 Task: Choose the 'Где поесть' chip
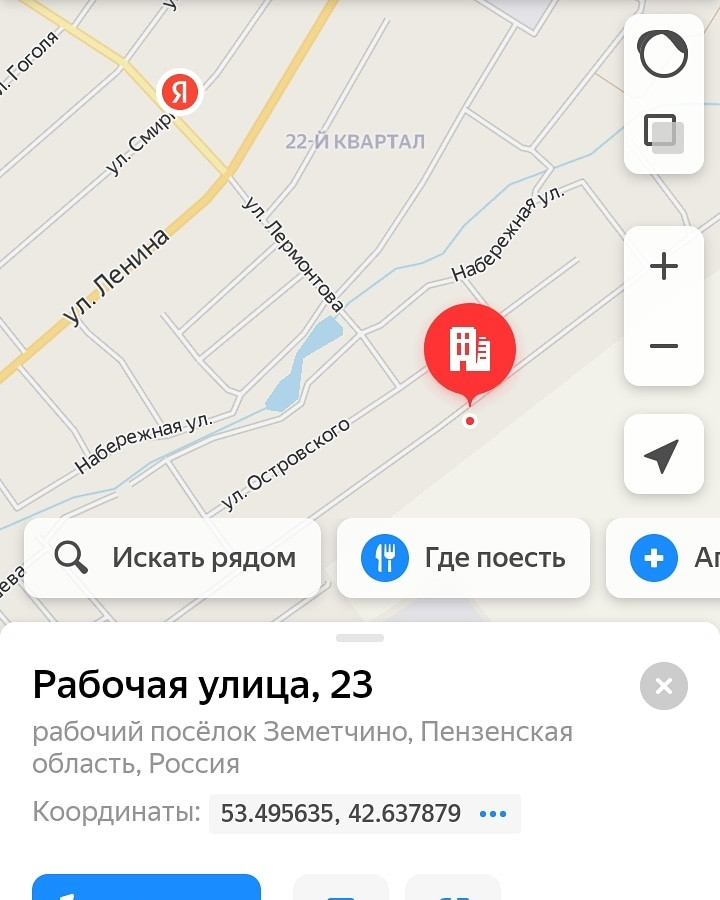(463, 558)
